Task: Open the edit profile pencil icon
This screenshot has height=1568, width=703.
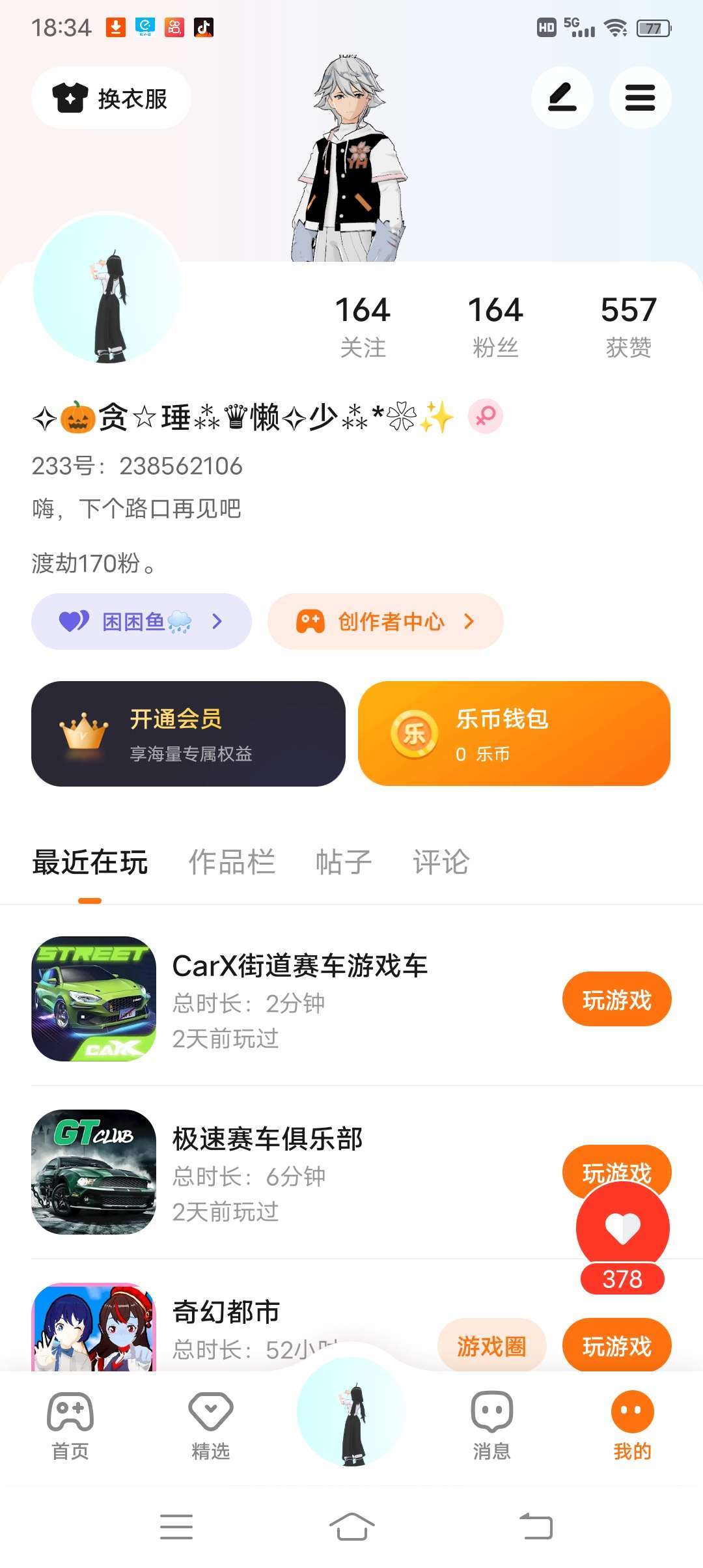Action: pyautogui.click(x=562, y=98)
